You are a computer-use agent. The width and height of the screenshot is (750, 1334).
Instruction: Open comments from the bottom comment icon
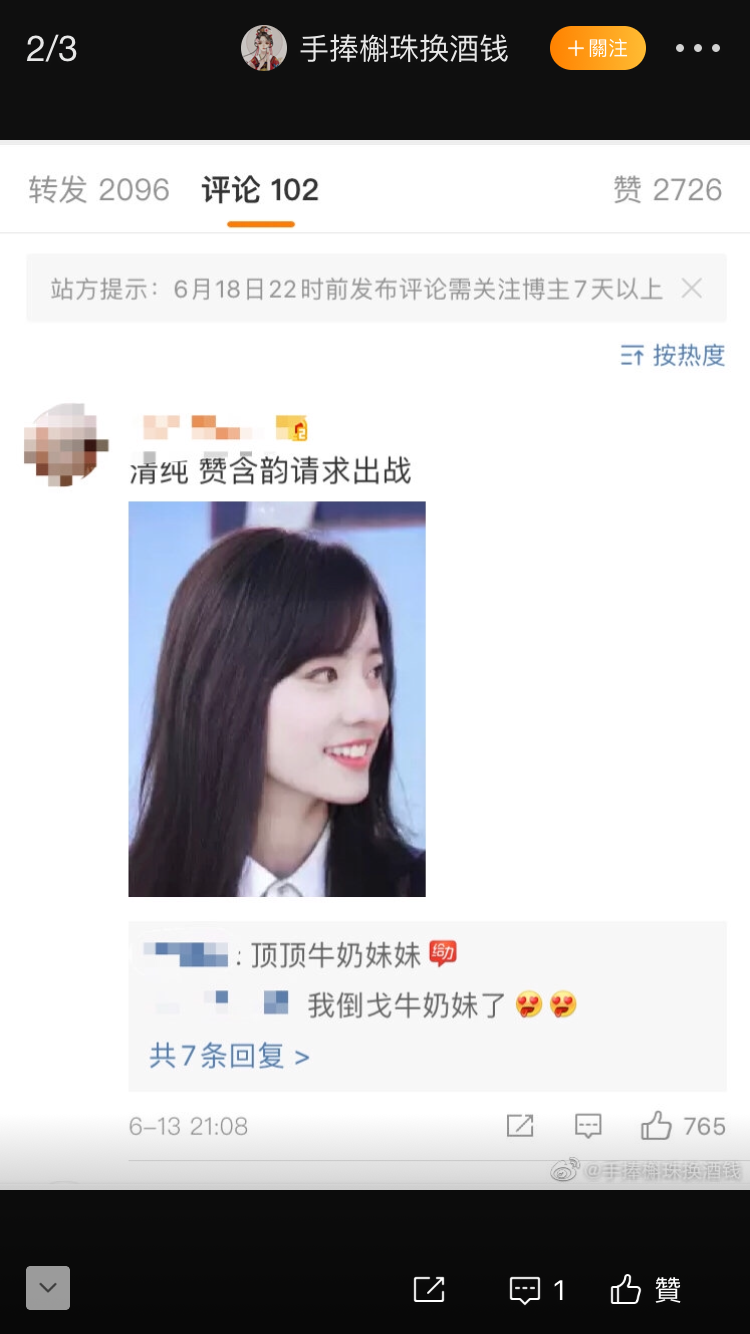tap(526, 1290)
